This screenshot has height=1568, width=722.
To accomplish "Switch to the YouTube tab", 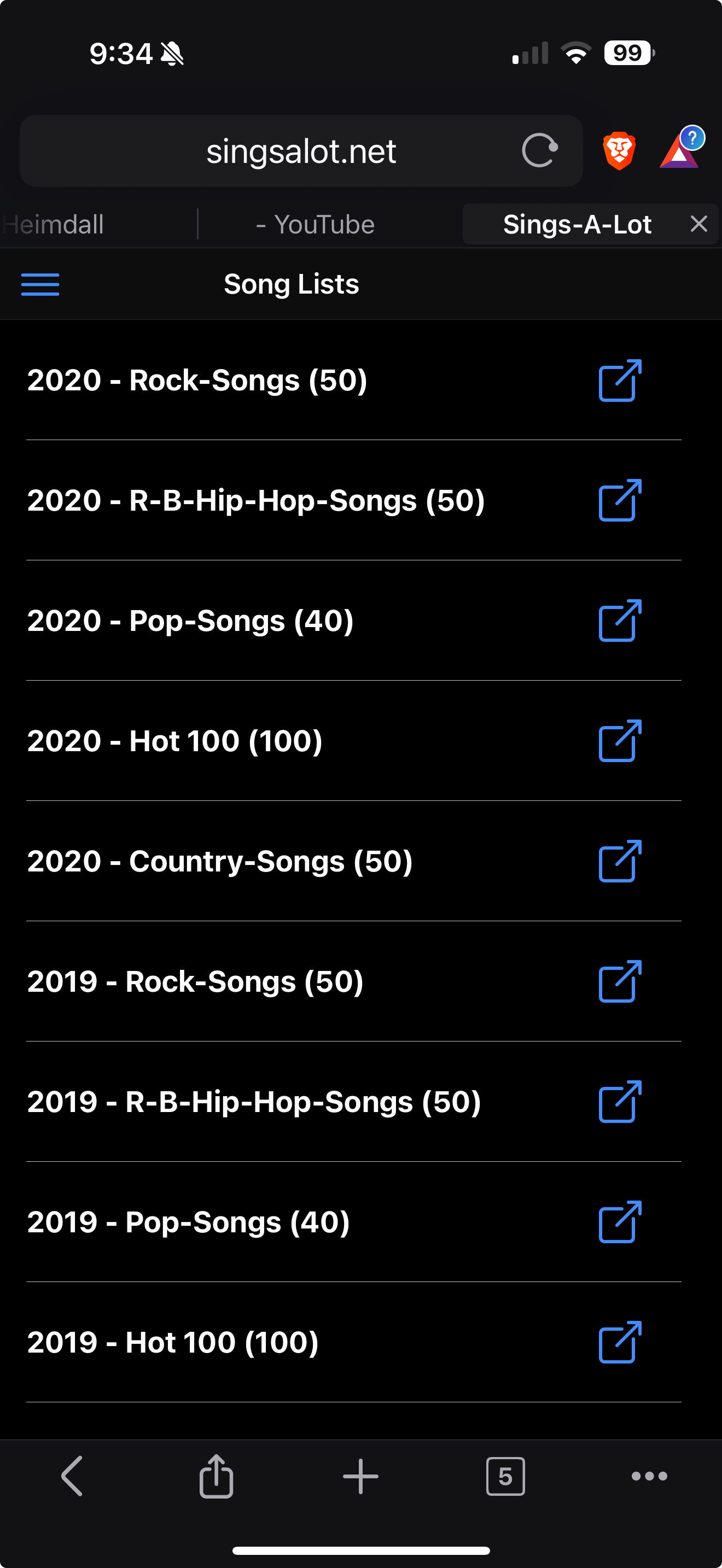I will [x=316, y=224].
